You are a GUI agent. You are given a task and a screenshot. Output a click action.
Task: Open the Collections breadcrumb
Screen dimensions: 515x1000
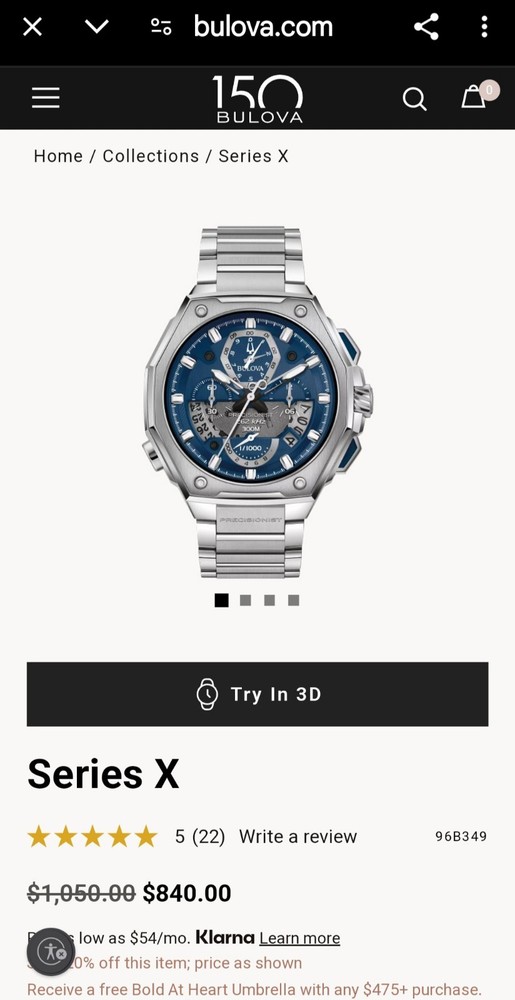[x=151, y=156]
